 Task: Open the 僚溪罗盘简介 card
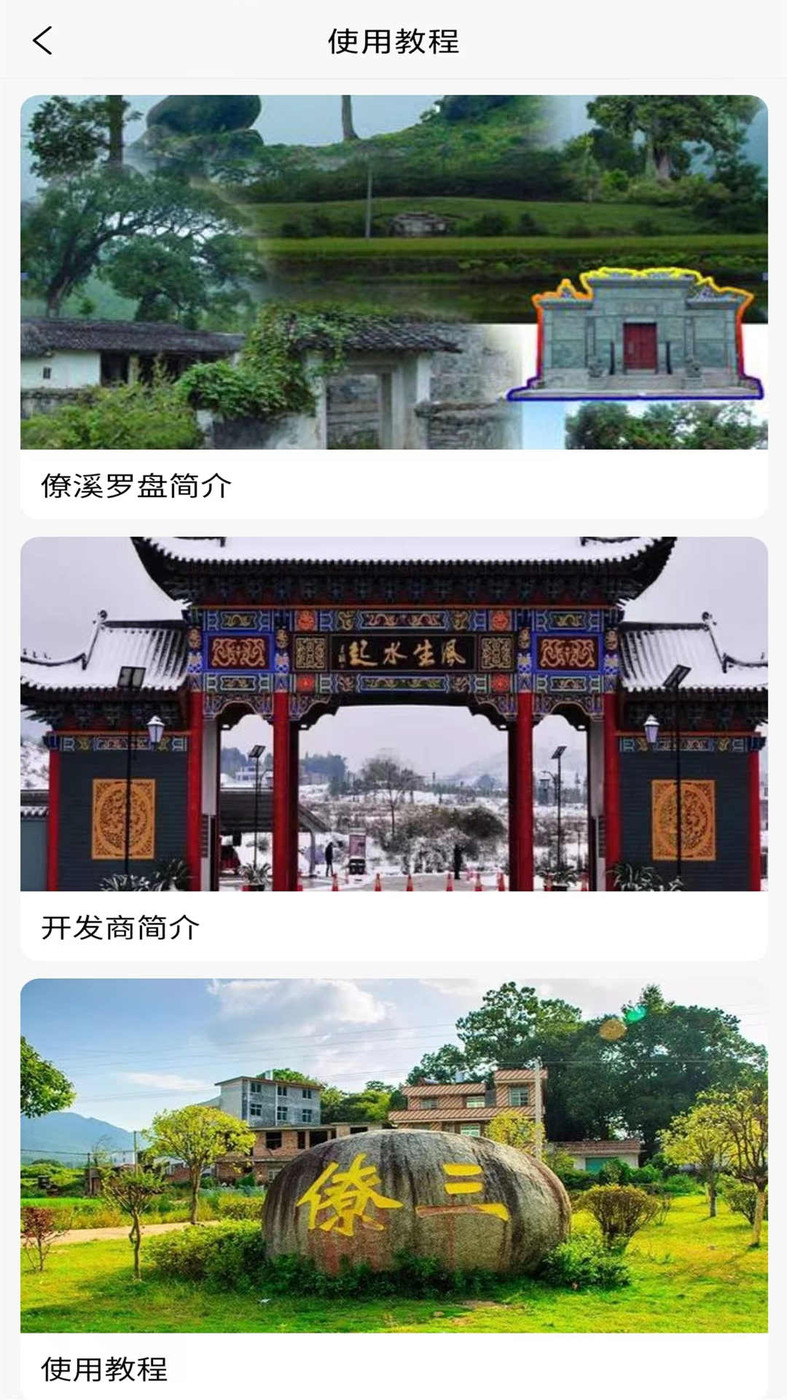tap(393, 305)
